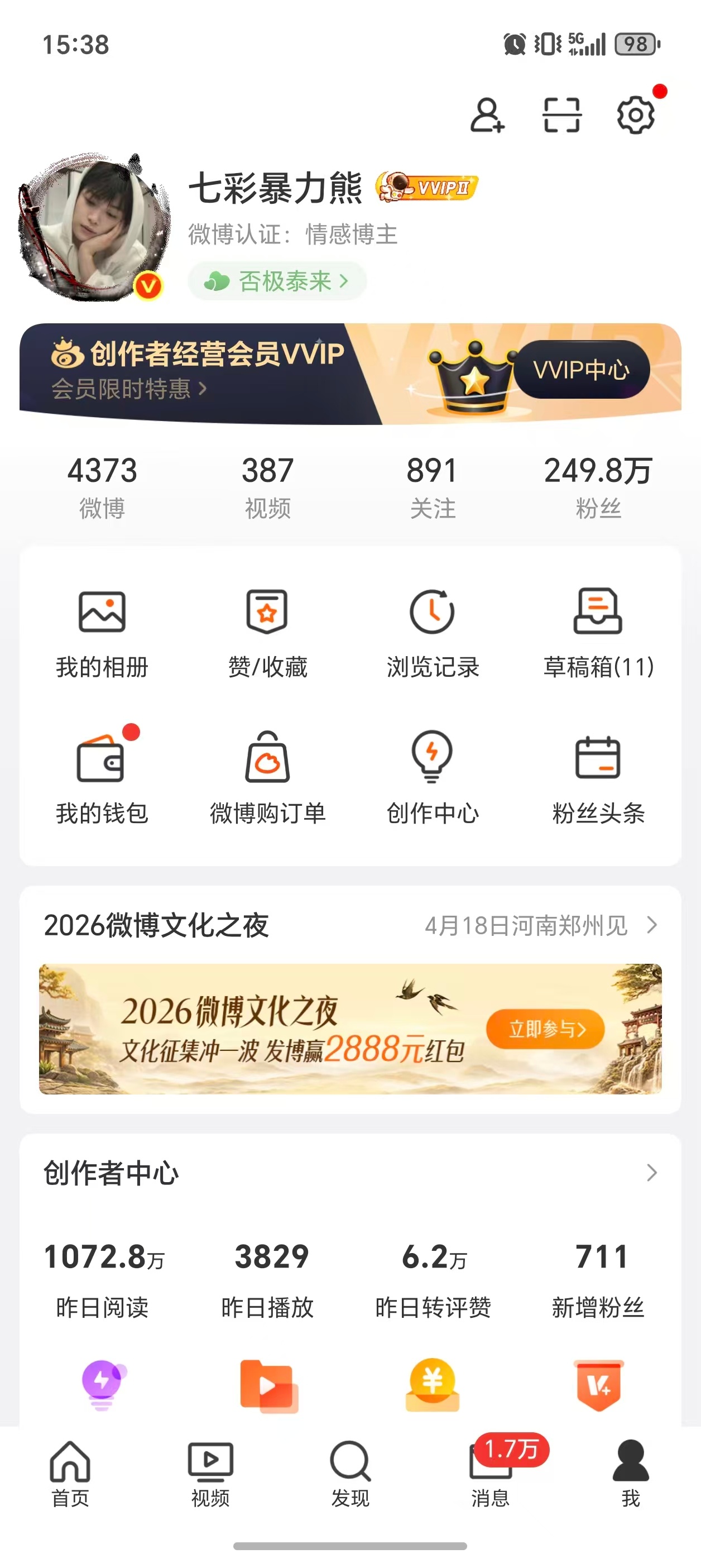The width and height of the screenshot is (701, 1568).
Task: Open the add friends icon
Action: 487,114
